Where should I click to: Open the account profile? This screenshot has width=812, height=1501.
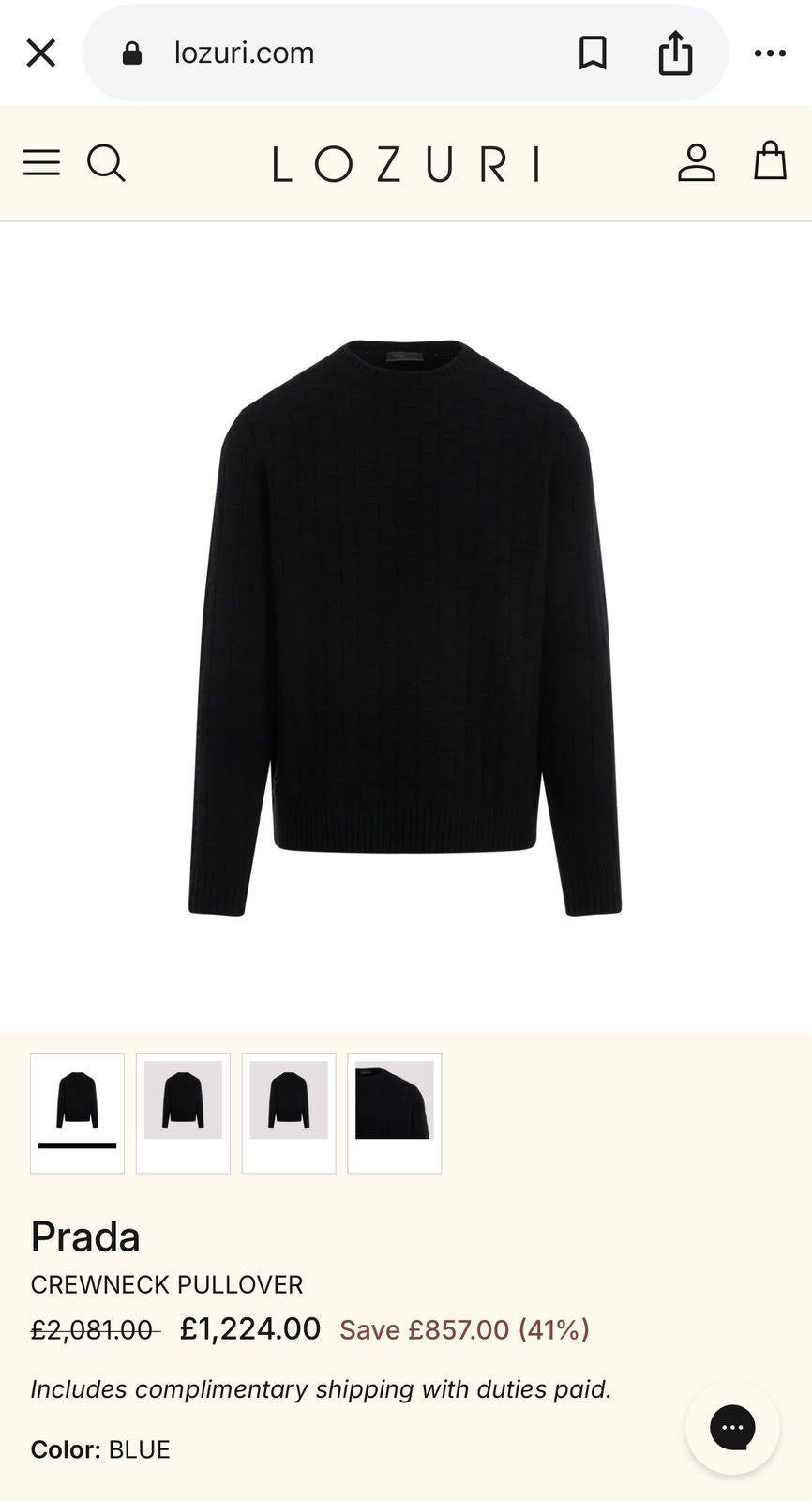click(x=696, y=162)
